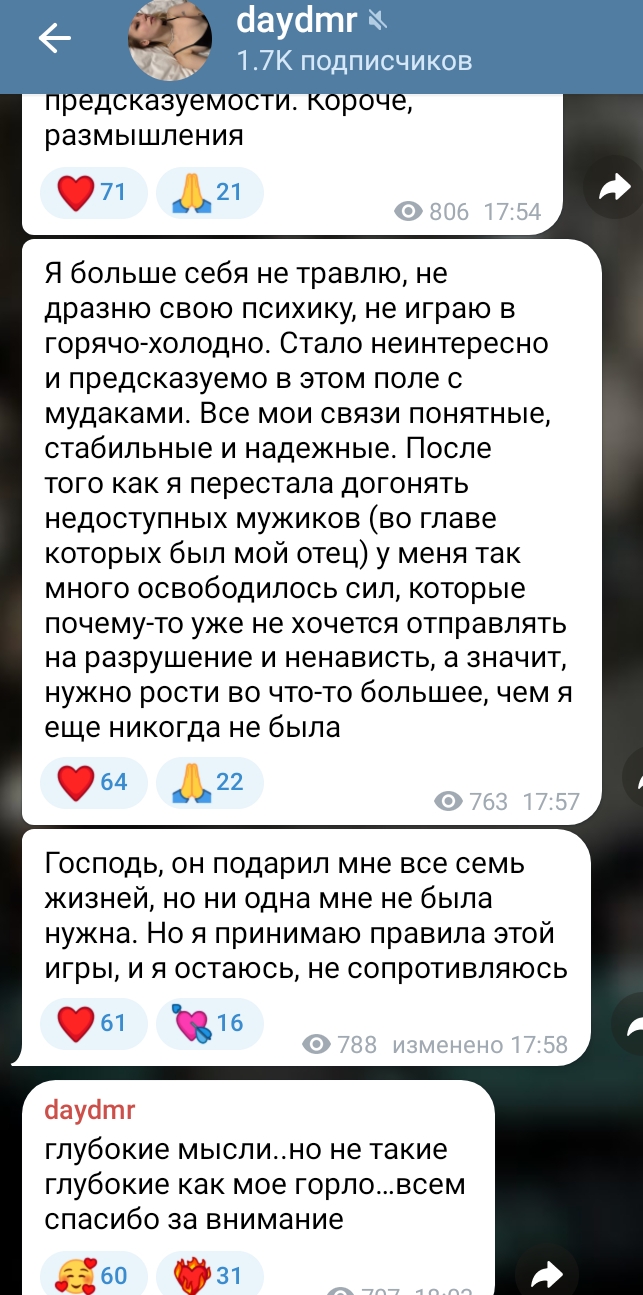
Task: Tap the praying hands reaction with 22
Action: 209,782
